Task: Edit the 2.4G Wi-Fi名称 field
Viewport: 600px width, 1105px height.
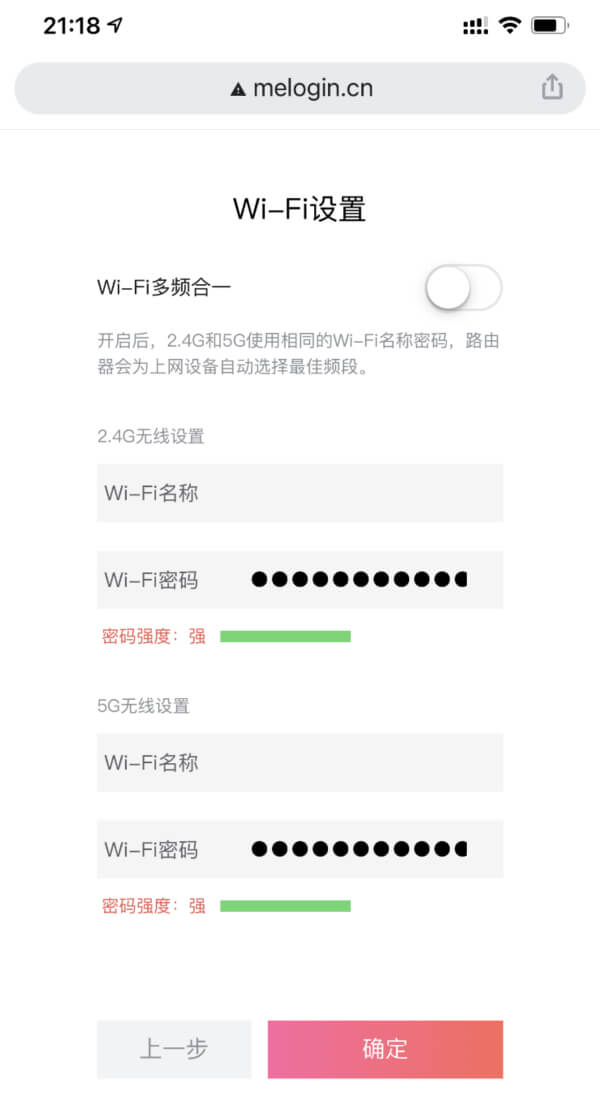Action: 300,493
